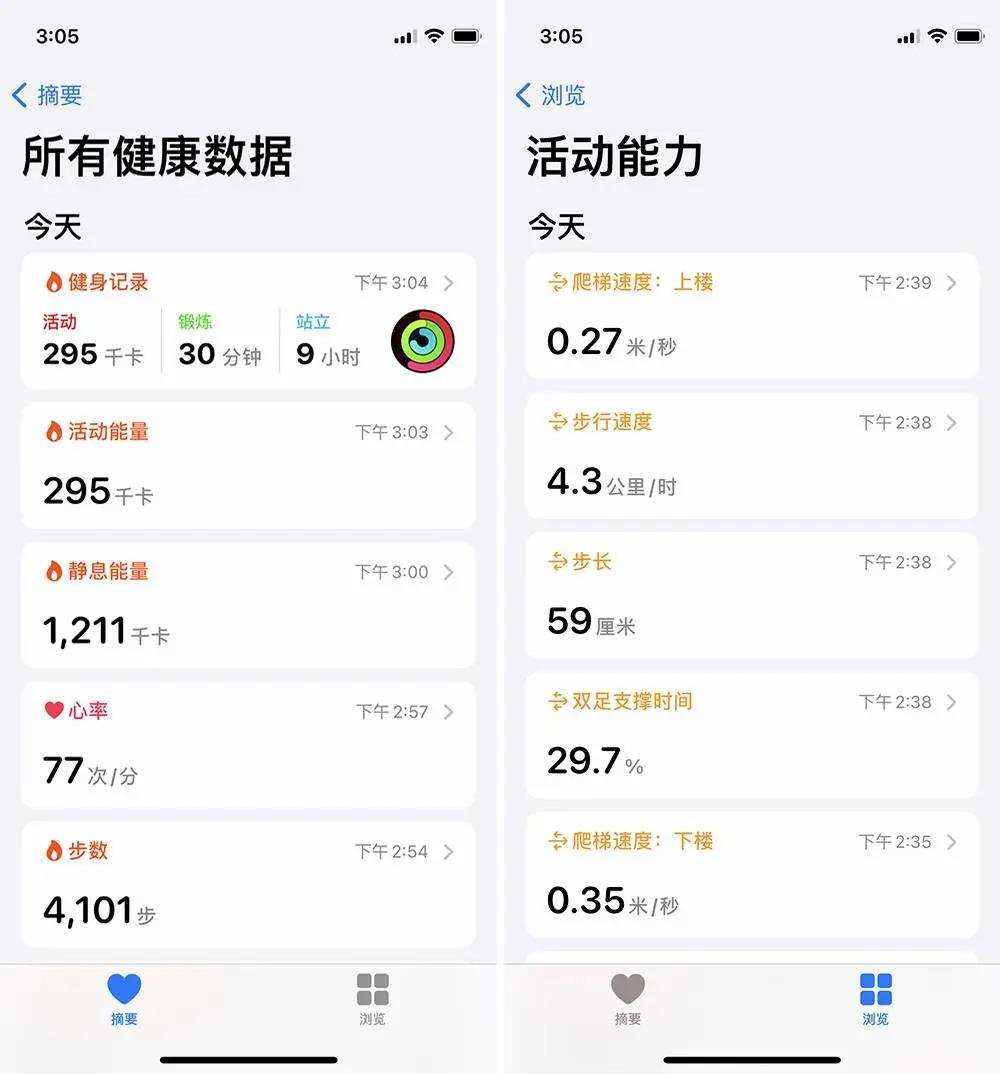The height and width of the screenshot is (1074, 1000).
Task: Open the 步长 card
Action: [752, 596]
